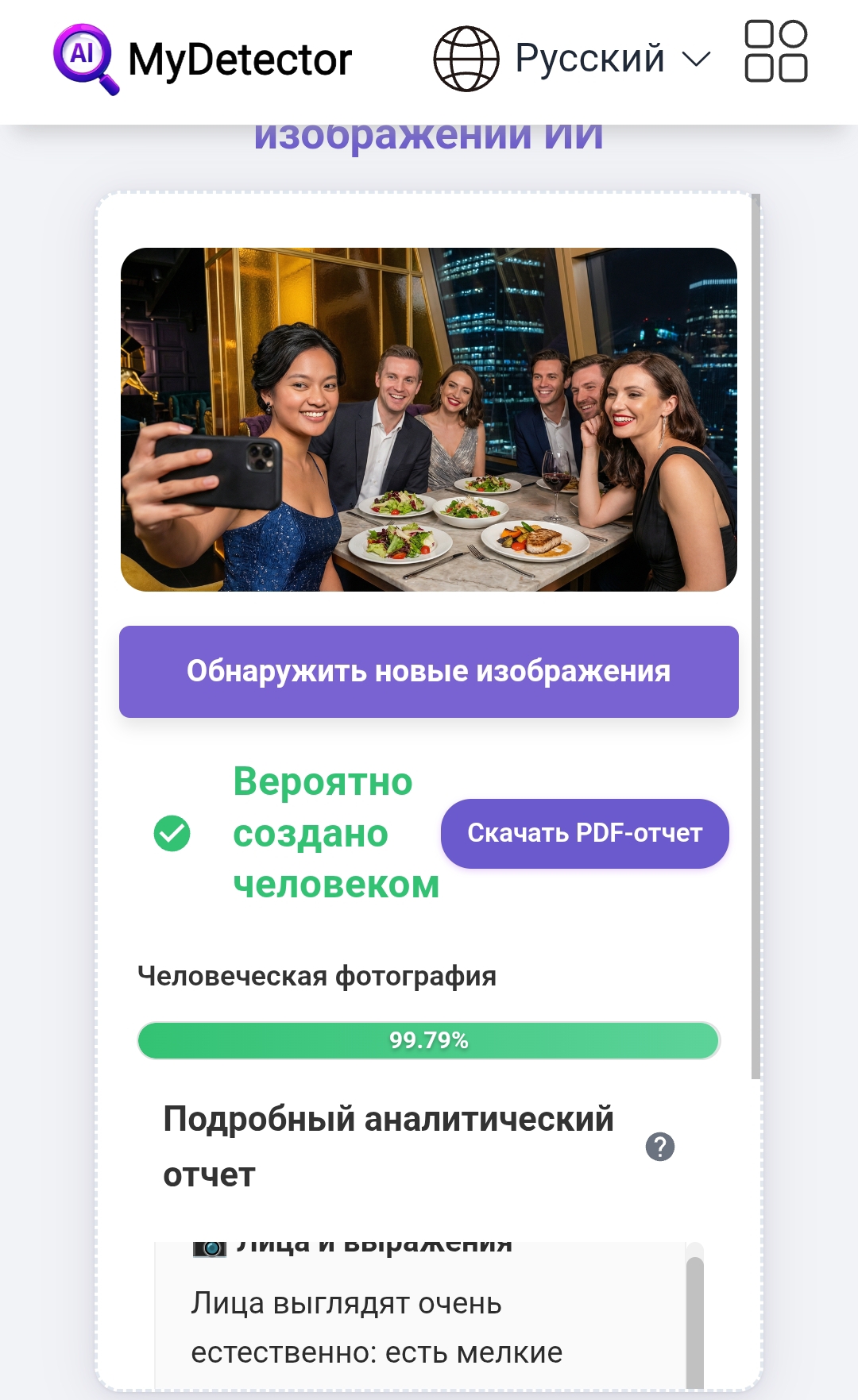
Task: Tap the Обнаружить новые изображения button
Action: (429, 672)
